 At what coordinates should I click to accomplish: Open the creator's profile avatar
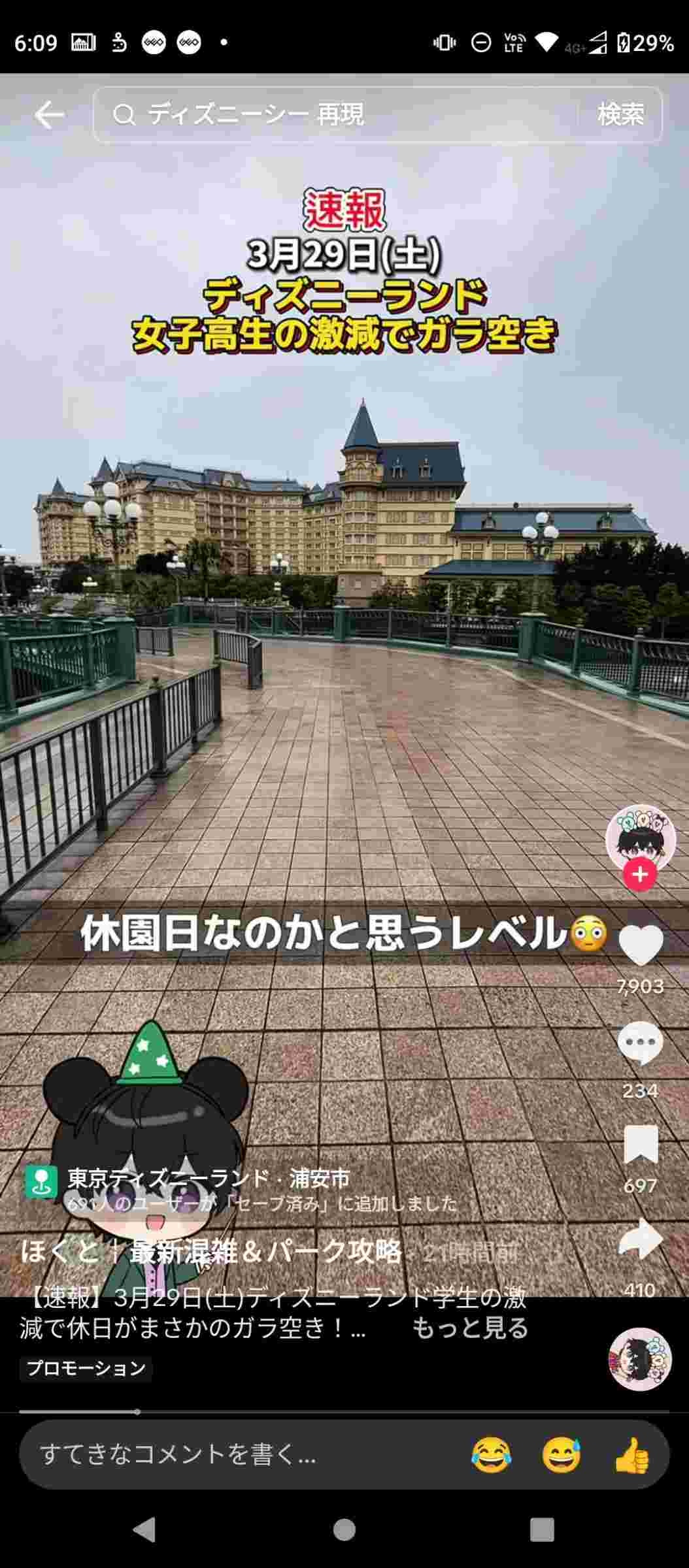pos(640,838)
